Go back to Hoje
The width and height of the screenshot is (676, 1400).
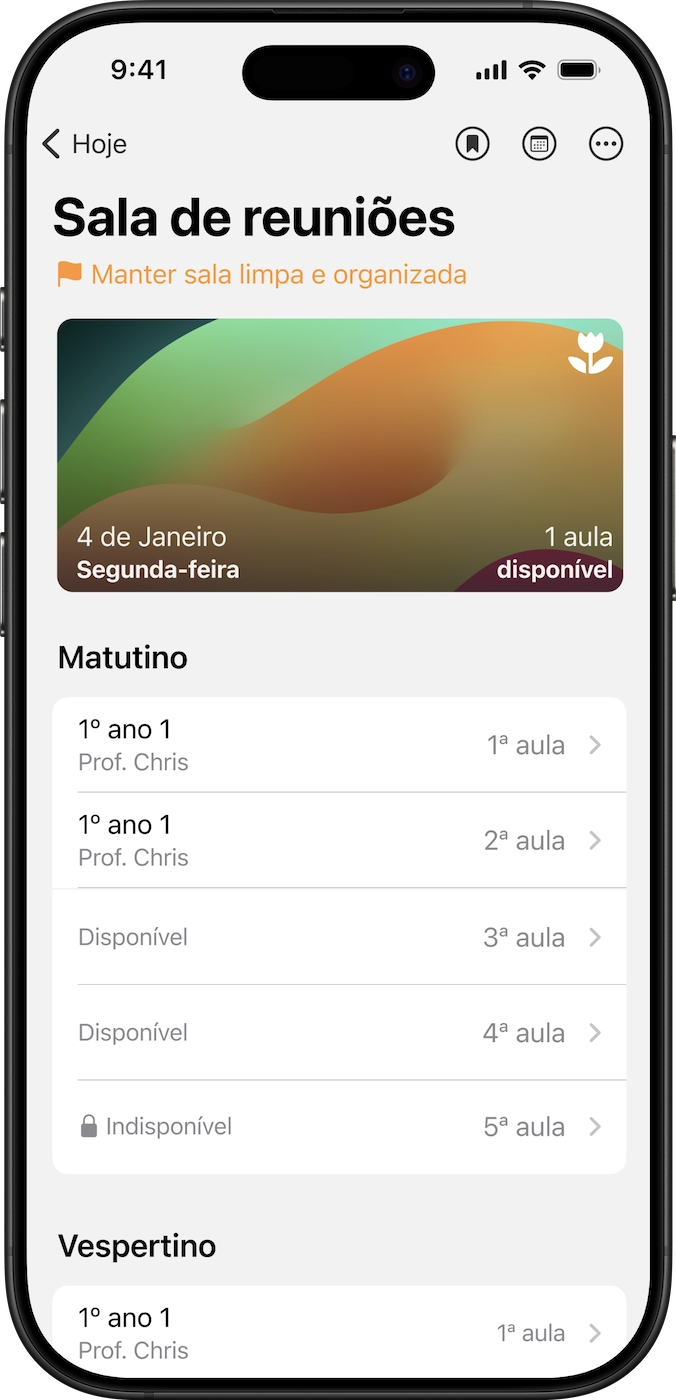click(84, 144)
